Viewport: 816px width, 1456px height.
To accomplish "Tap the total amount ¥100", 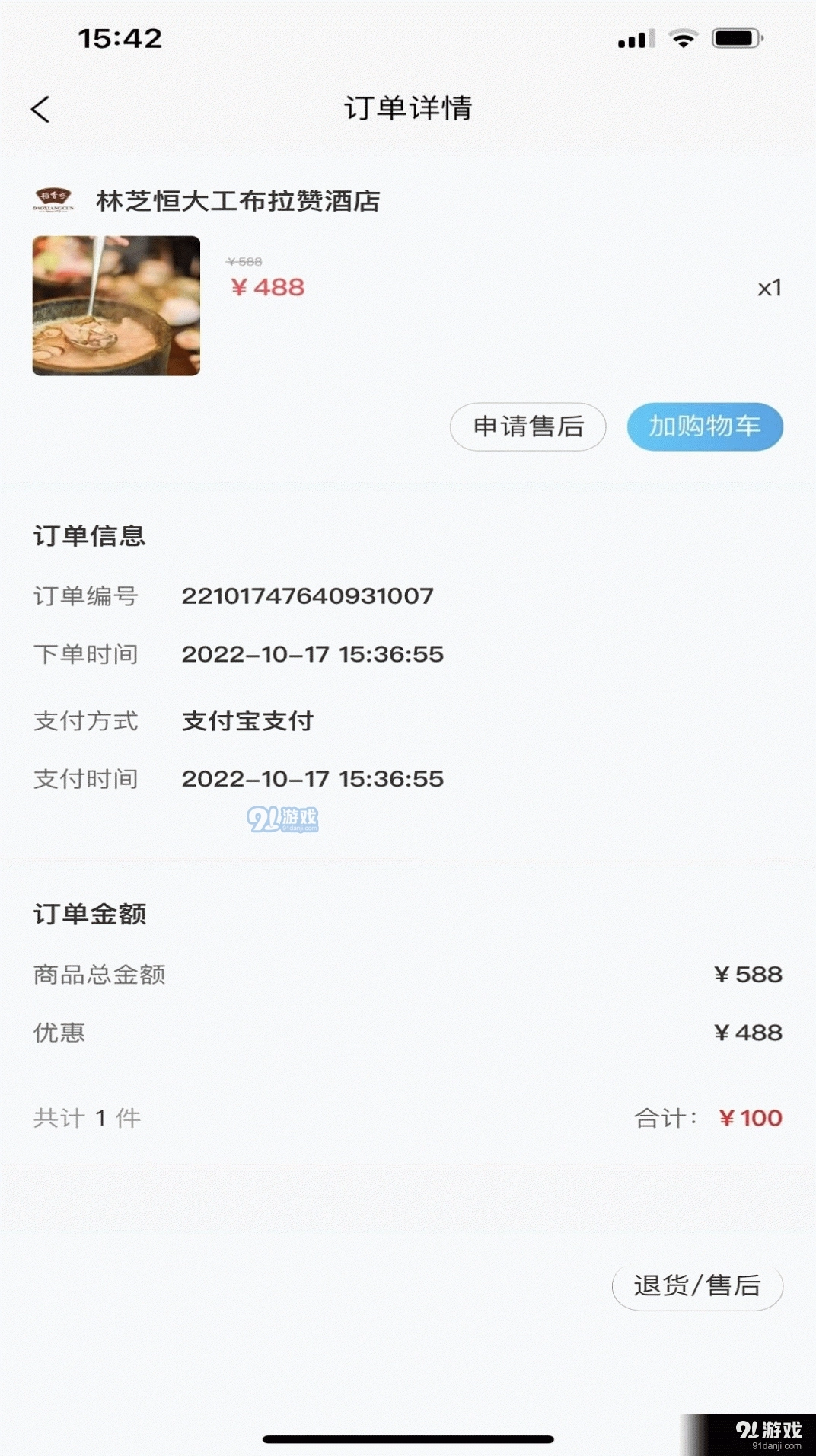I will (x=750, y=1117).
